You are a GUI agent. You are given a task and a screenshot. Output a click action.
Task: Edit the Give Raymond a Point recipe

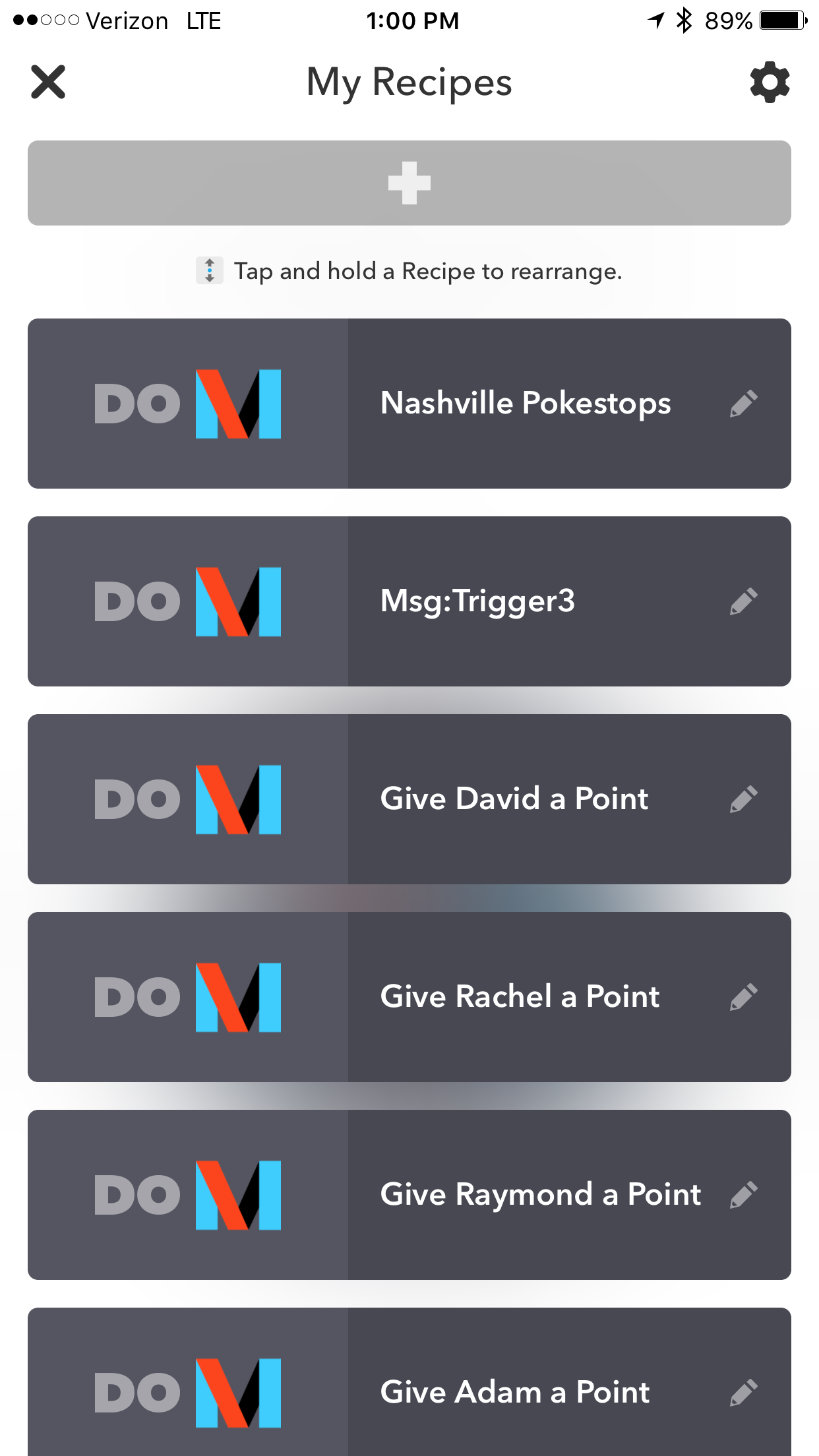[x=744, y=1194]
